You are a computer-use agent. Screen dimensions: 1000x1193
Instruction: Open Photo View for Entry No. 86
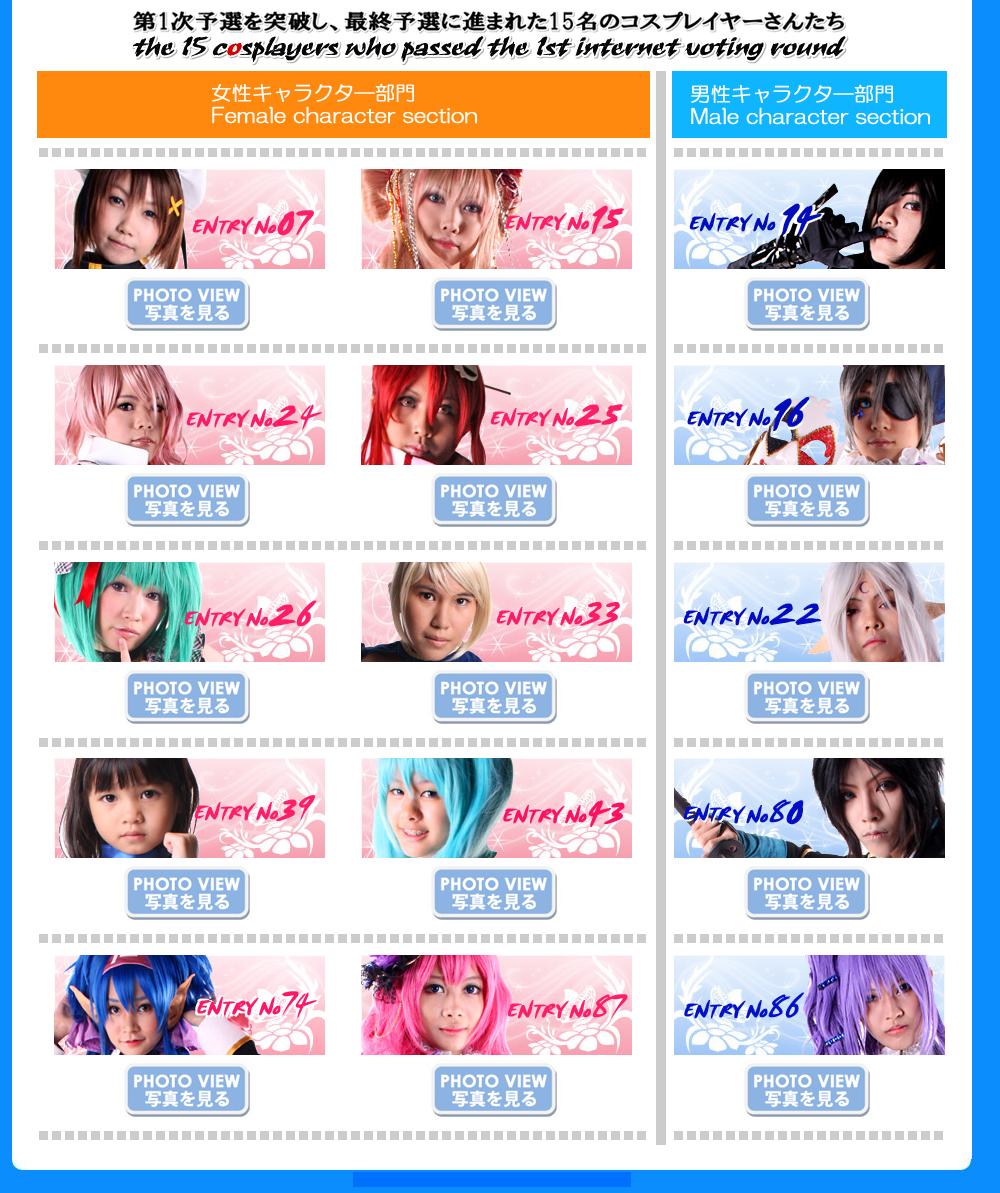tap(807, 1091)
